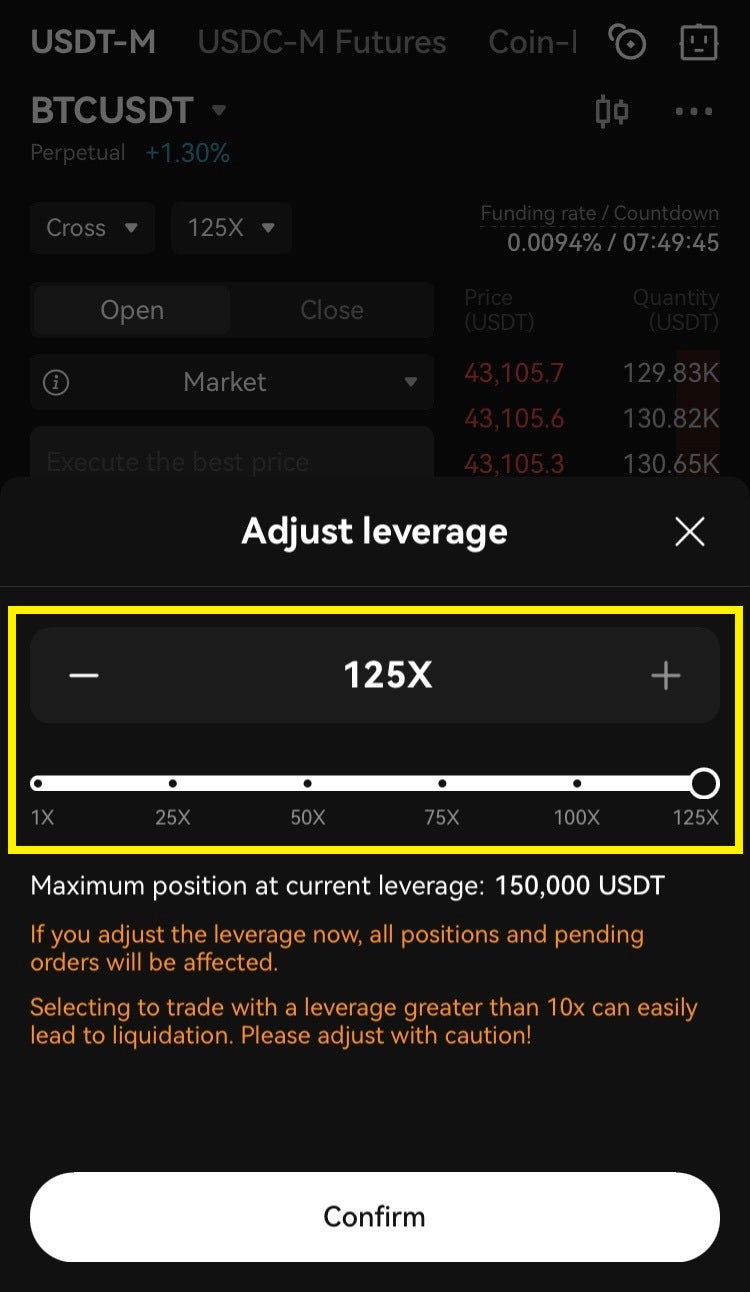
Task: Set the leverage slider to 75X
Action: pos(442,783)
